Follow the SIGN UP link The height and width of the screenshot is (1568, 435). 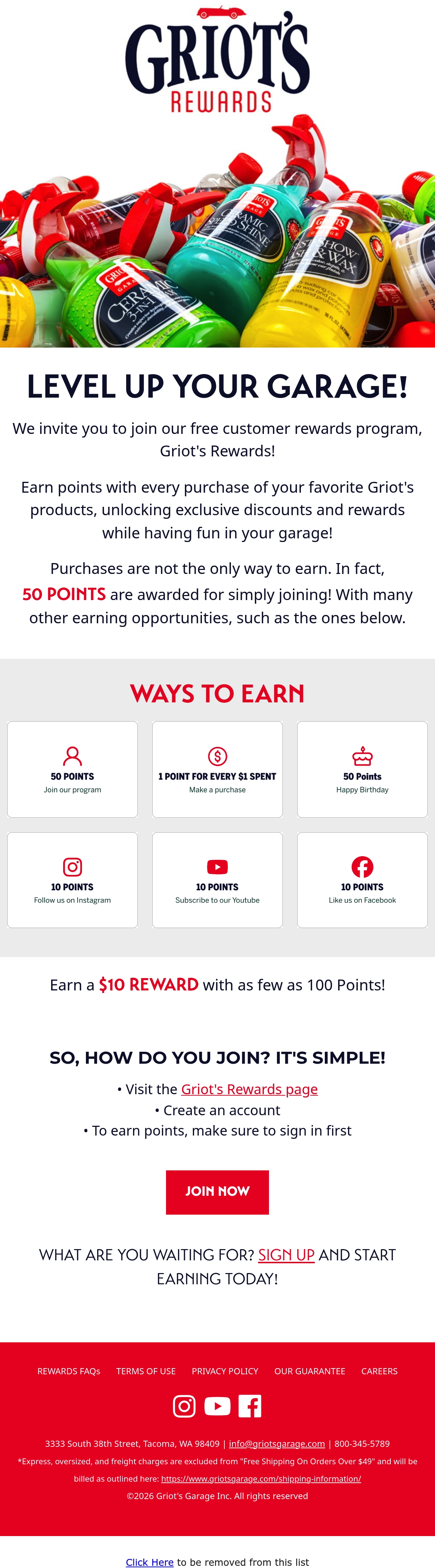(286, 1255)
